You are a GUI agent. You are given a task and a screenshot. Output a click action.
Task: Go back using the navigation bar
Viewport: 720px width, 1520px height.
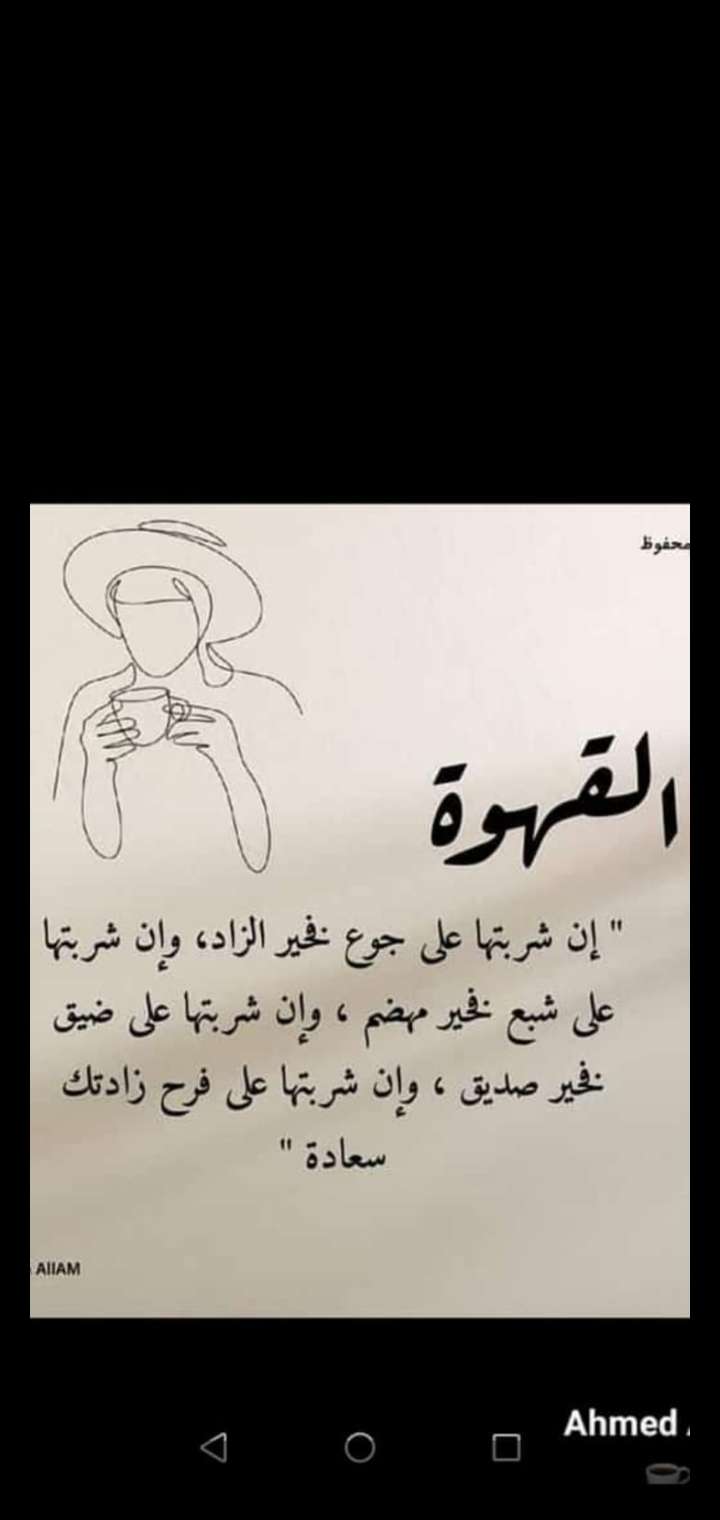coord(213,1447)
